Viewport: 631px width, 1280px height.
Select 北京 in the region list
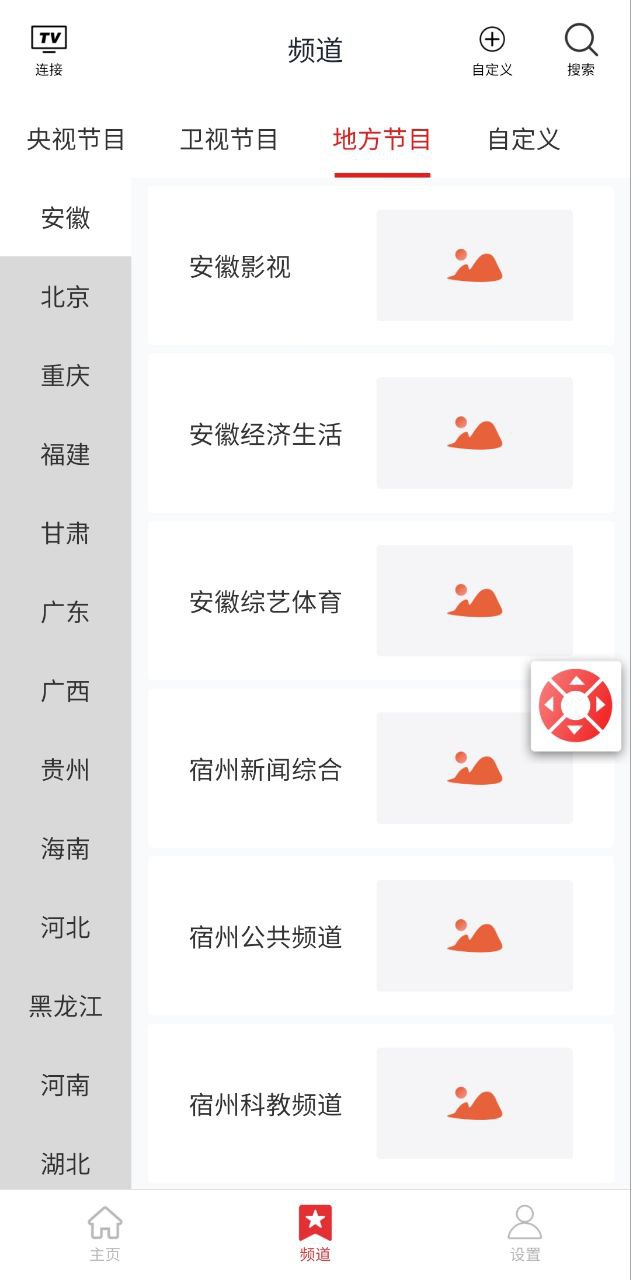pyautogui.click(x=65, y=297)
